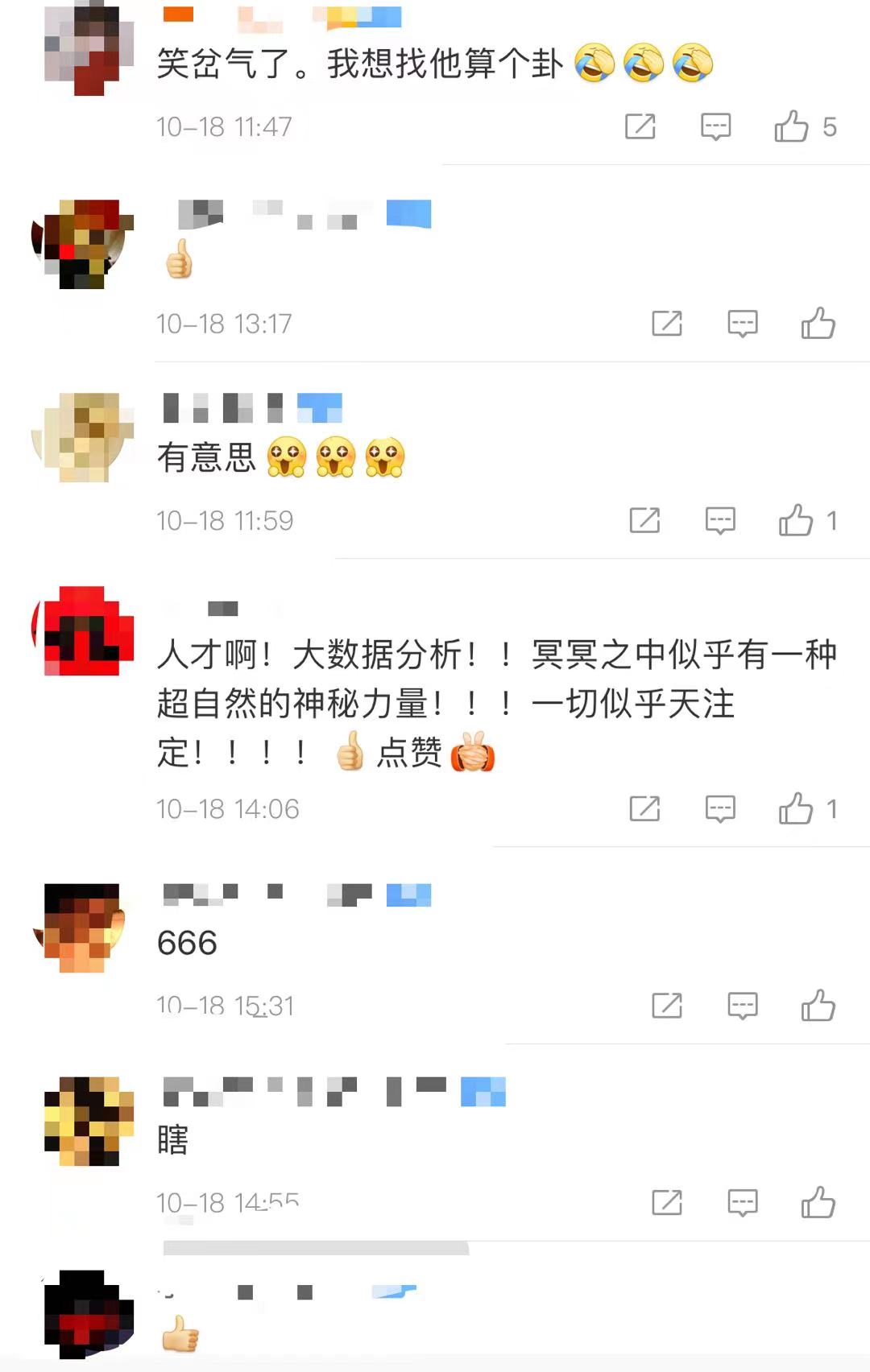Reply to the 人才啊 comment from 14:06
Screen dimensions: 870x1372
point(720,808)
